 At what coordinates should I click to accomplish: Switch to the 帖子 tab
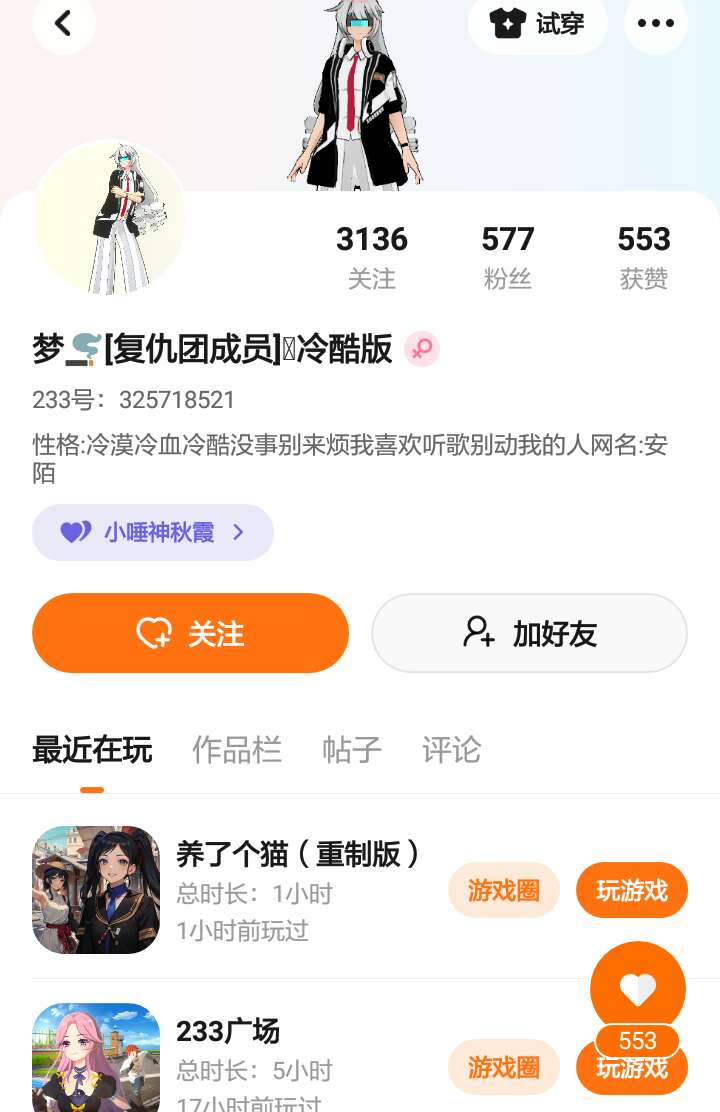352,749
